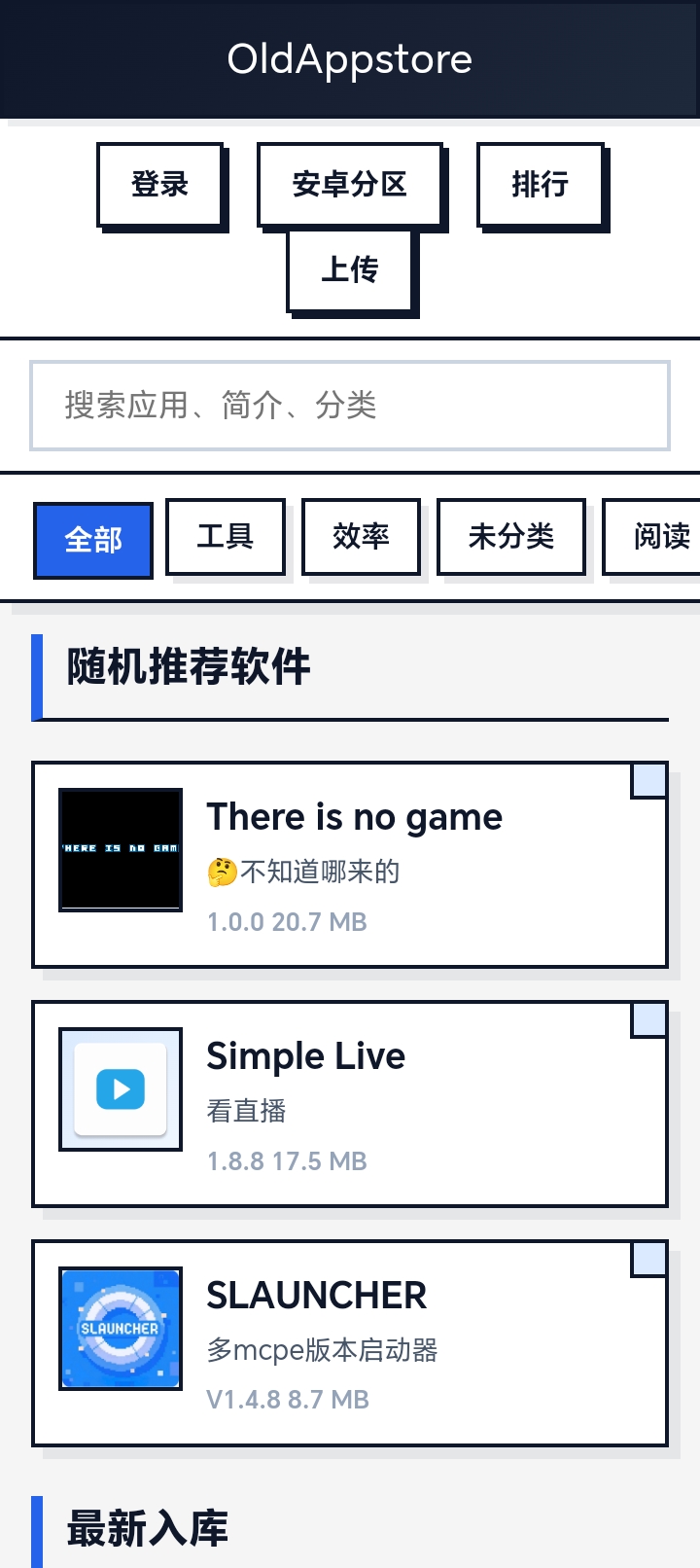
Task: Select the 全部 category filter
Action: [x=92, y=540]
